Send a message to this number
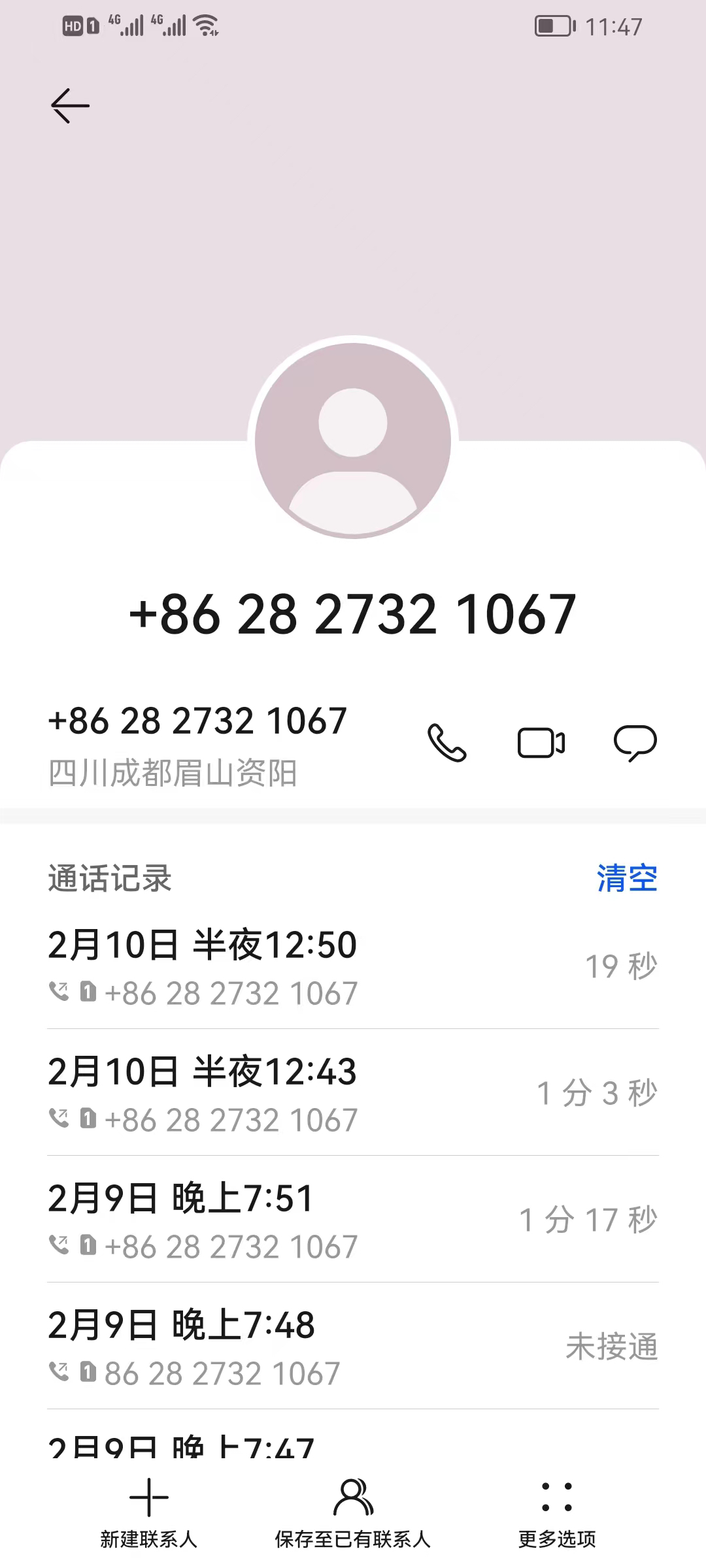Screen dimensions: 706x1568 coord(635,743)
